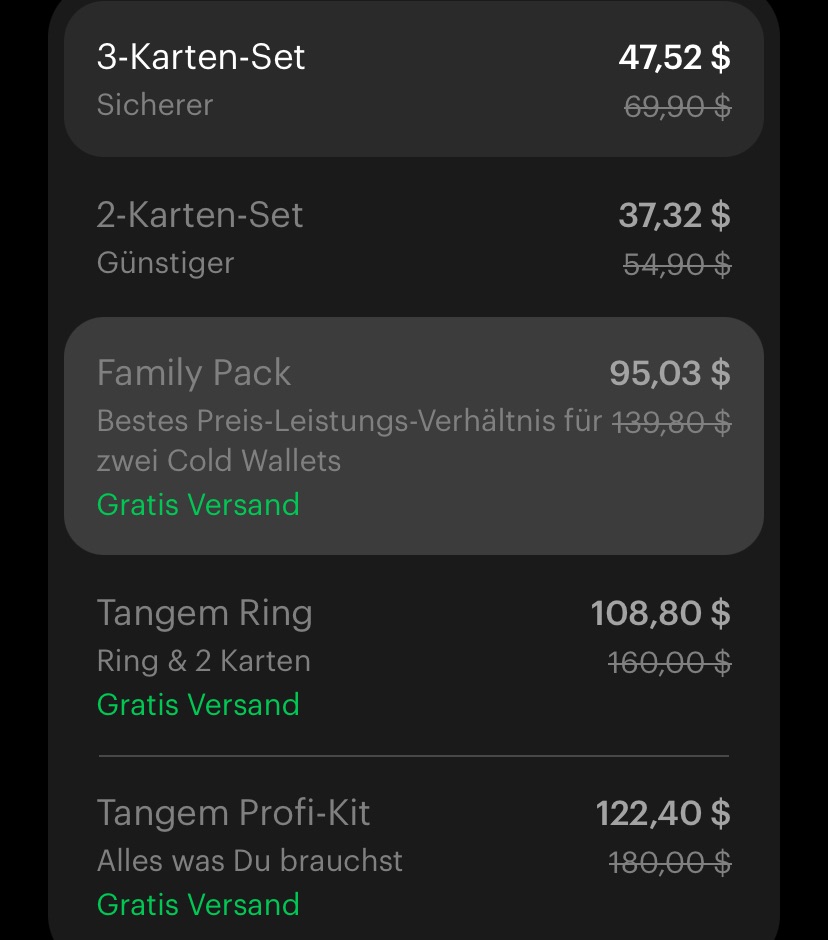Choose the 2-Karten-Set option

point(413,238)
